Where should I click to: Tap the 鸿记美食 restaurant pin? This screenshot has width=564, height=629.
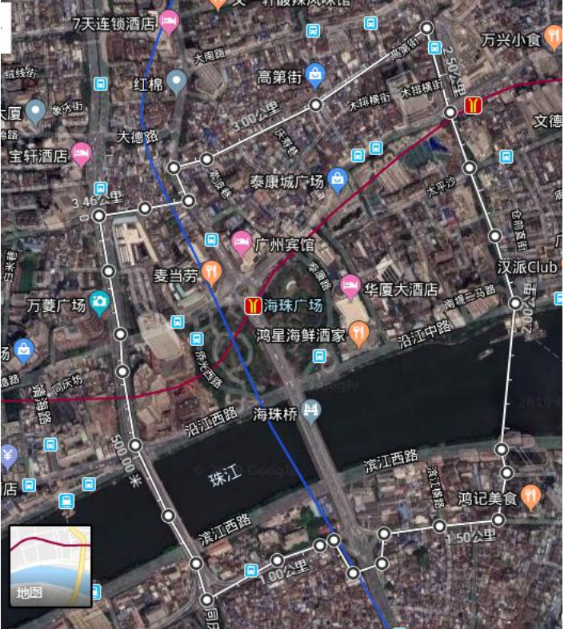coord(531,497)
